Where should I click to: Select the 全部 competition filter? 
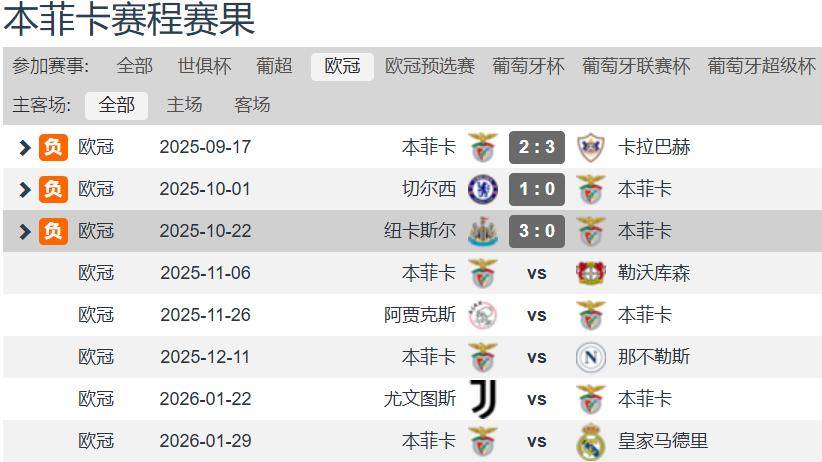134,66
